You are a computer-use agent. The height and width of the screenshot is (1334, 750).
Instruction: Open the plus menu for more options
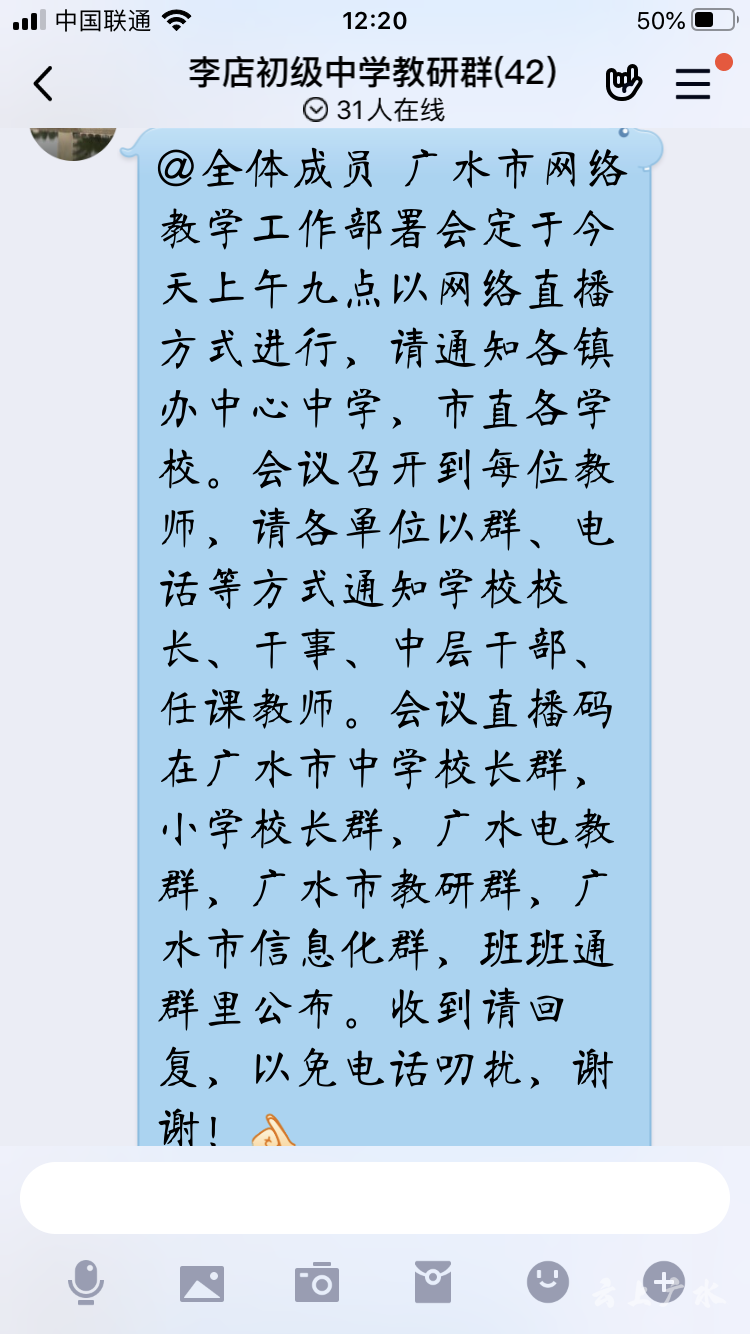click(x=664, y=1282)
